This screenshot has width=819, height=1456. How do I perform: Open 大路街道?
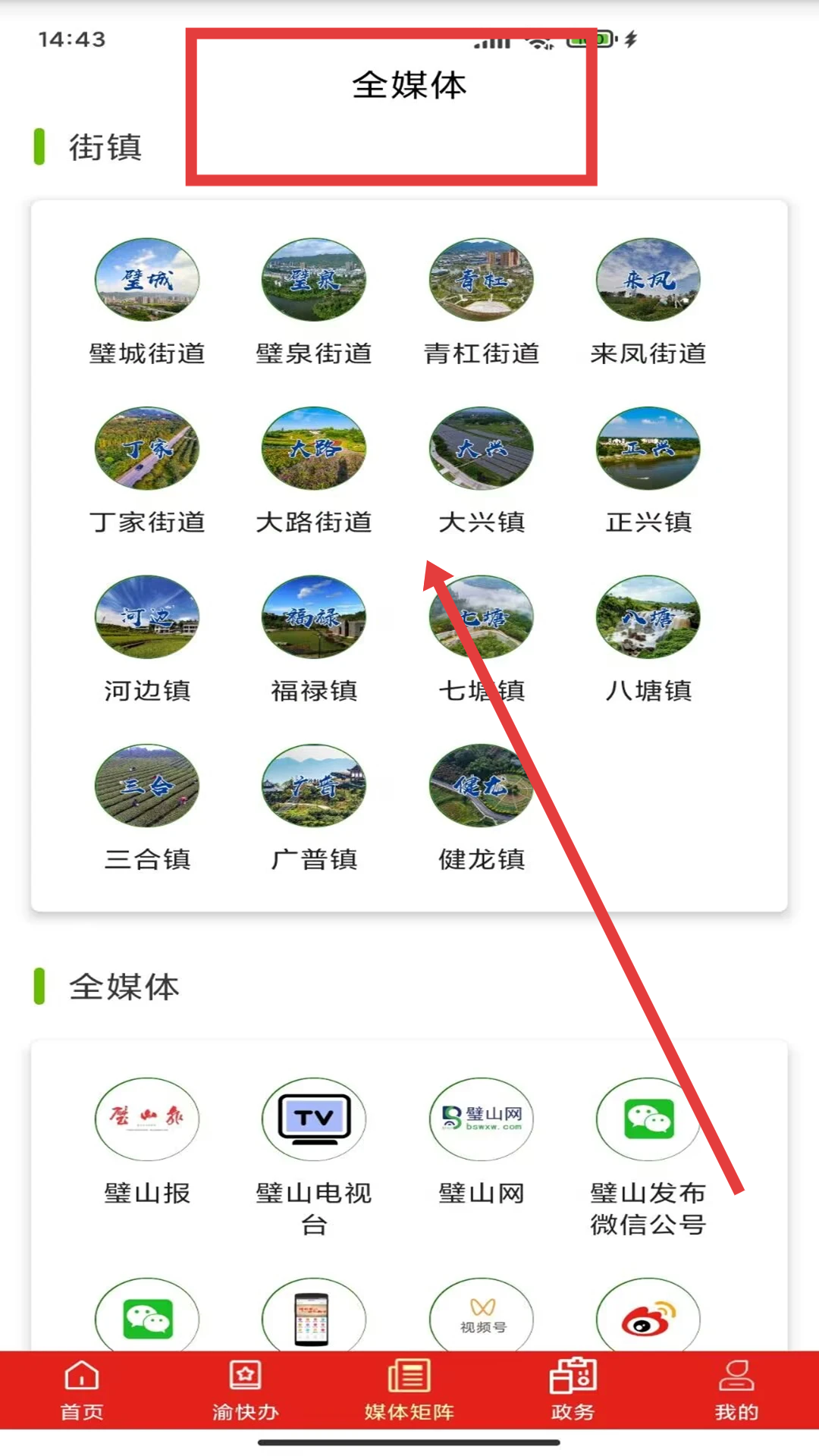(x=314, y=469)
